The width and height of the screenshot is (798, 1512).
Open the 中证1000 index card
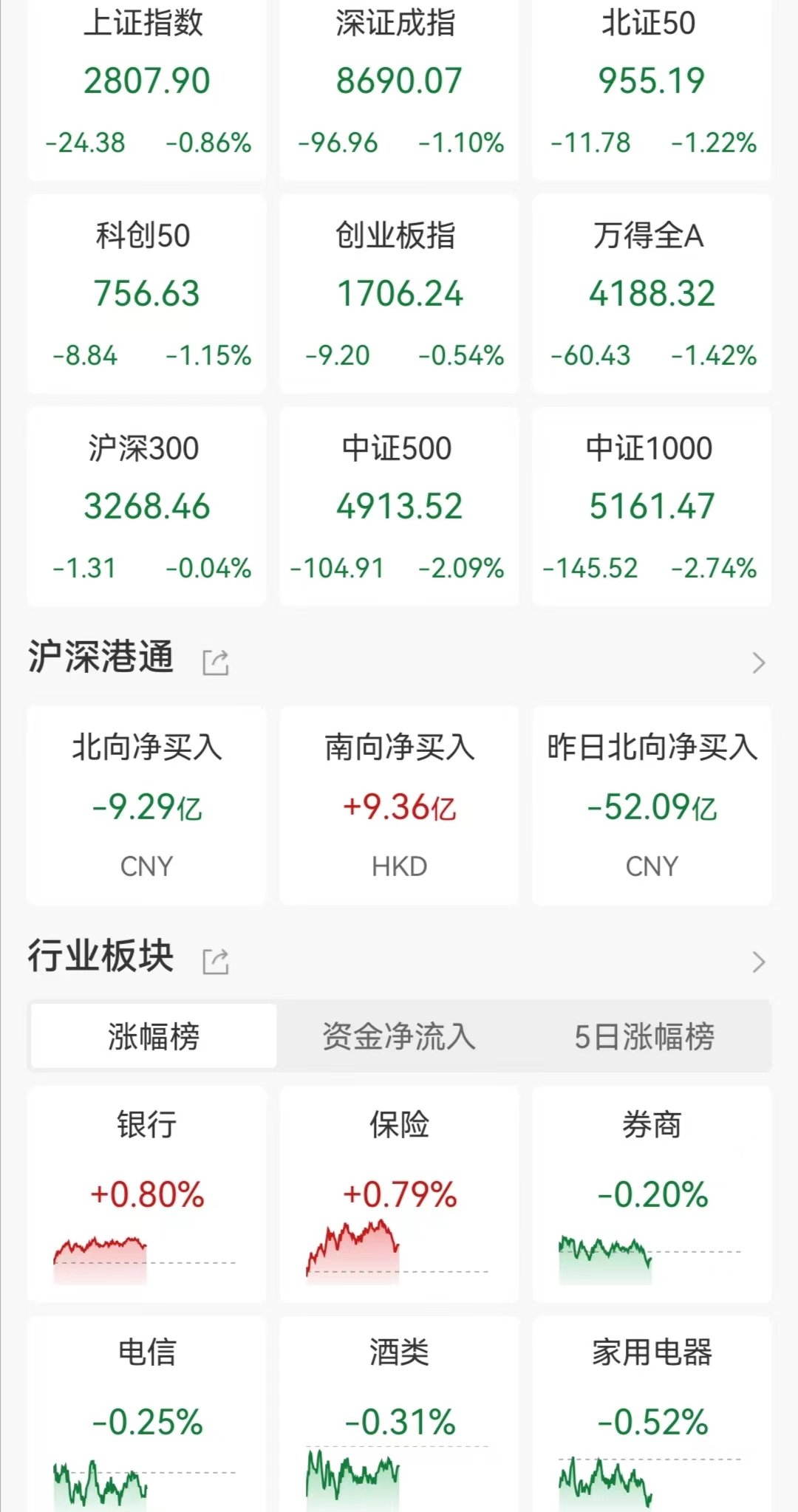(x=652, y=507)
